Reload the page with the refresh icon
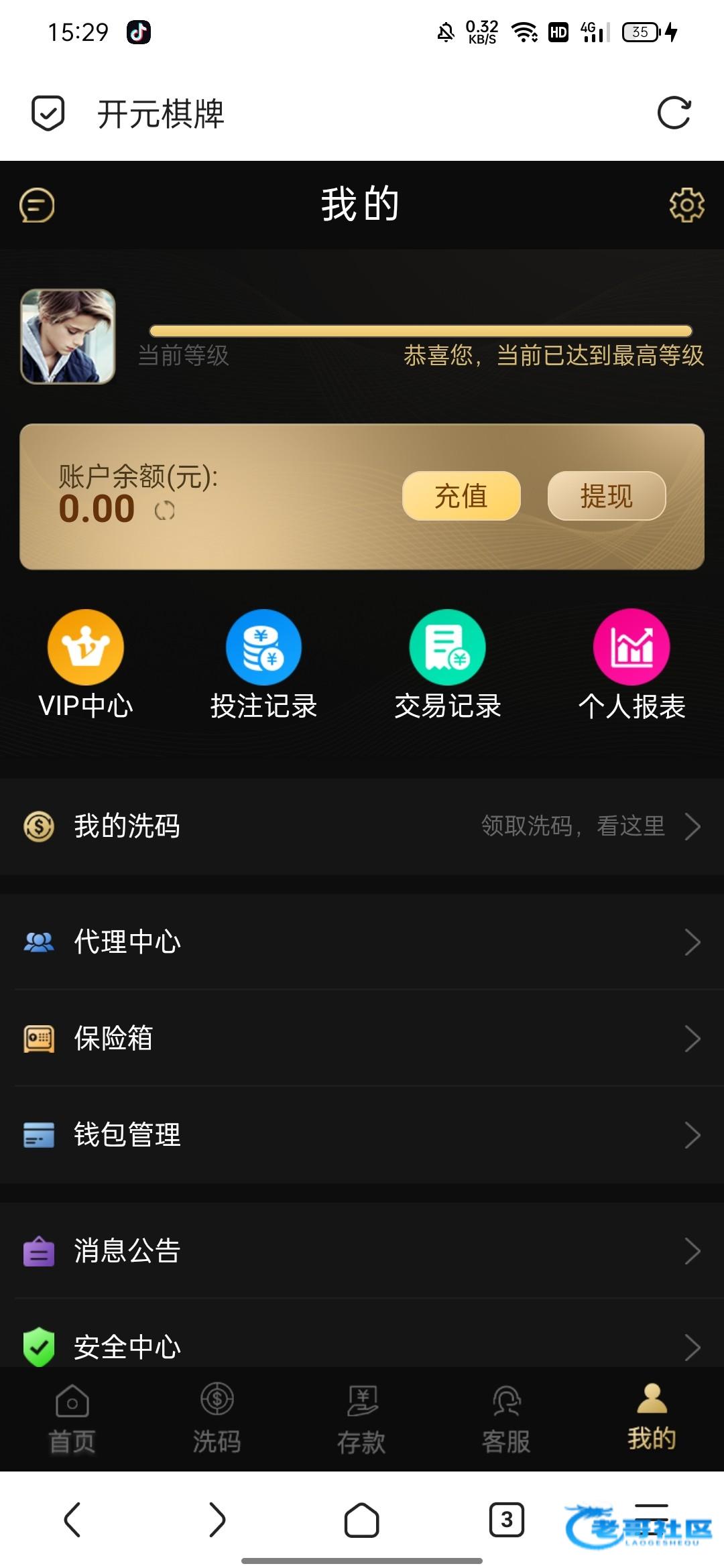Screen dimensions: 724x1568 (x=674, y=113)
